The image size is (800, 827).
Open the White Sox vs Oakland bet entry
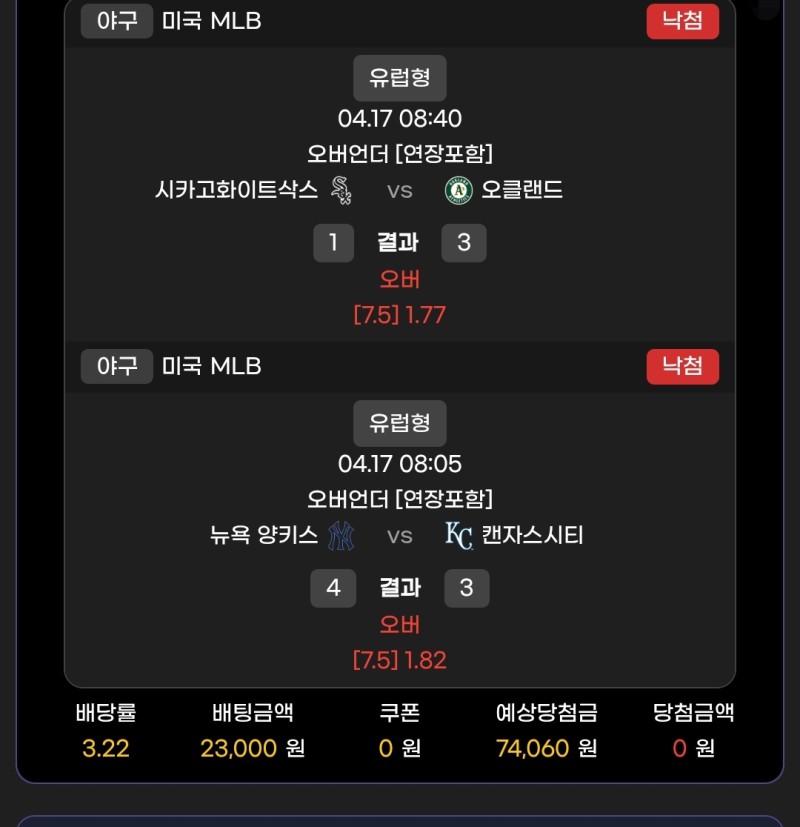coord(399,190)
